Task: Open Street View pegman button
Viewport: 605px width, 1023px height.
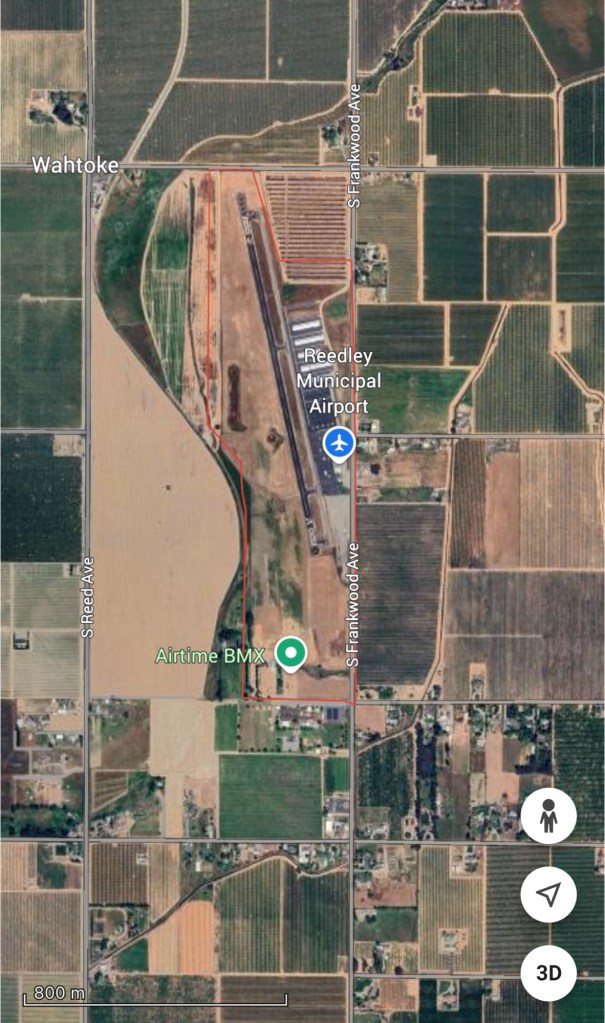Action: point(548,817)
